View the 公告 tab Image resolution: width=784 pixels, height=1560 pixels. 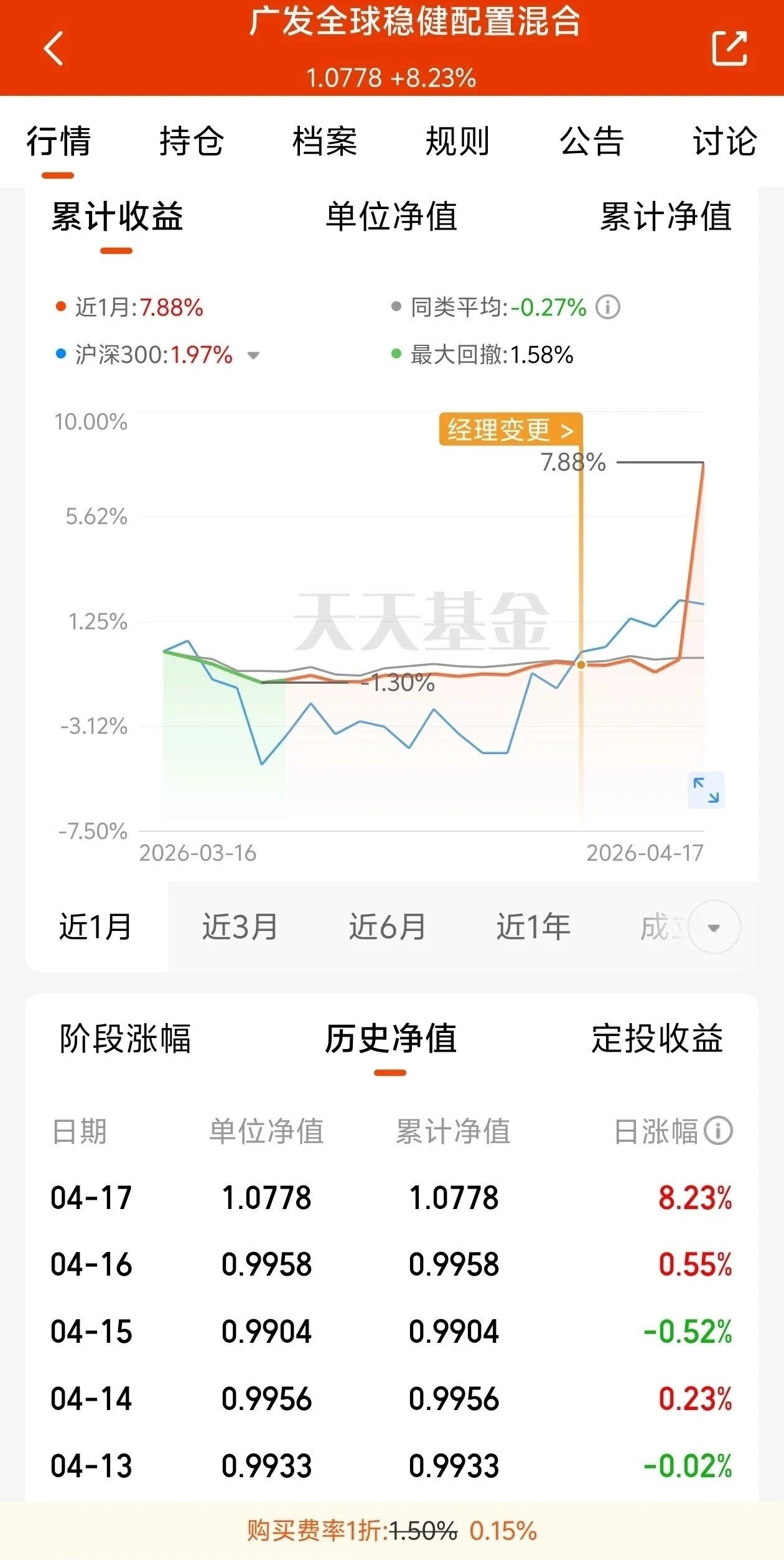(x=591, y=141)
